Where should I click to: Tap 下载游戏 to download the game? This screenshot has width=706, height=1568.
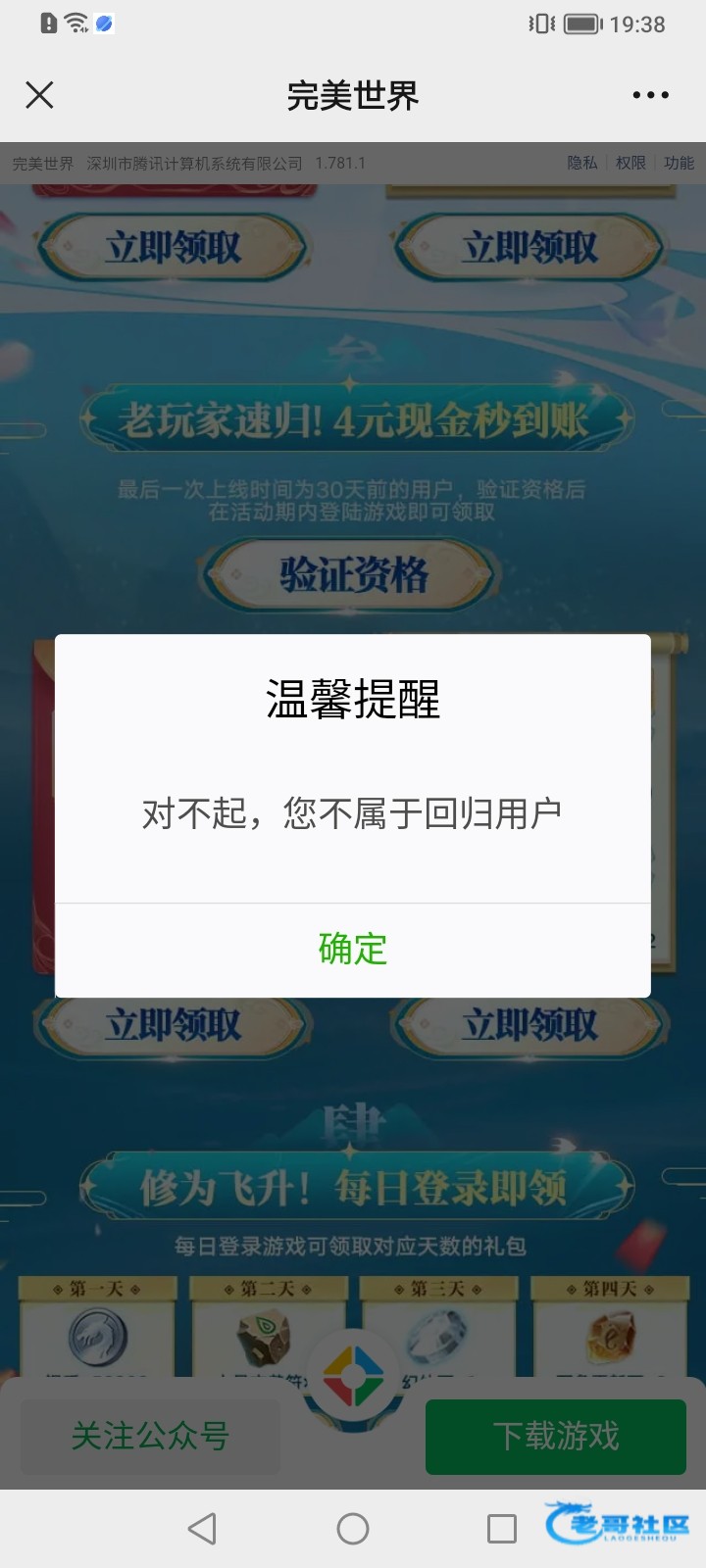click(x=555, y=1437)
